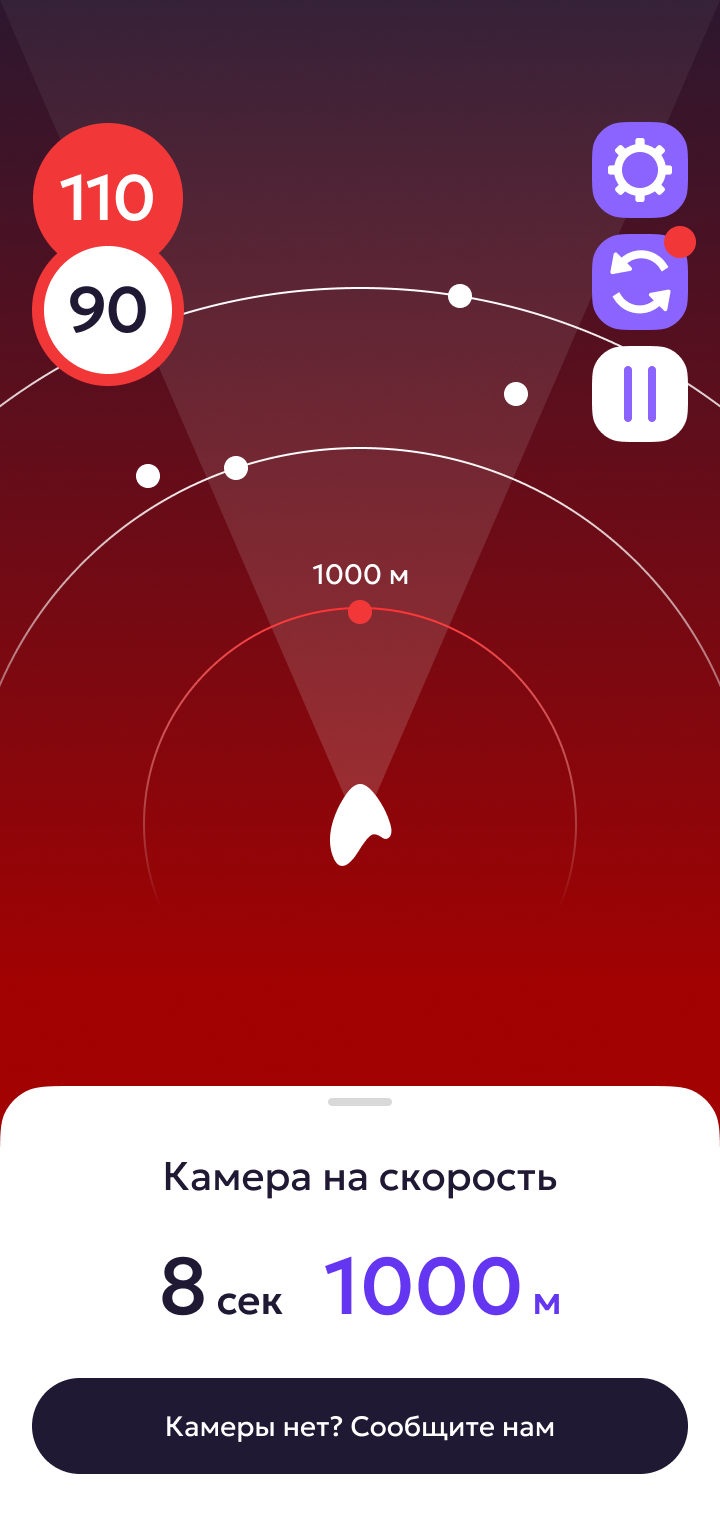Select the leftmost radar dot

(150, 475)
